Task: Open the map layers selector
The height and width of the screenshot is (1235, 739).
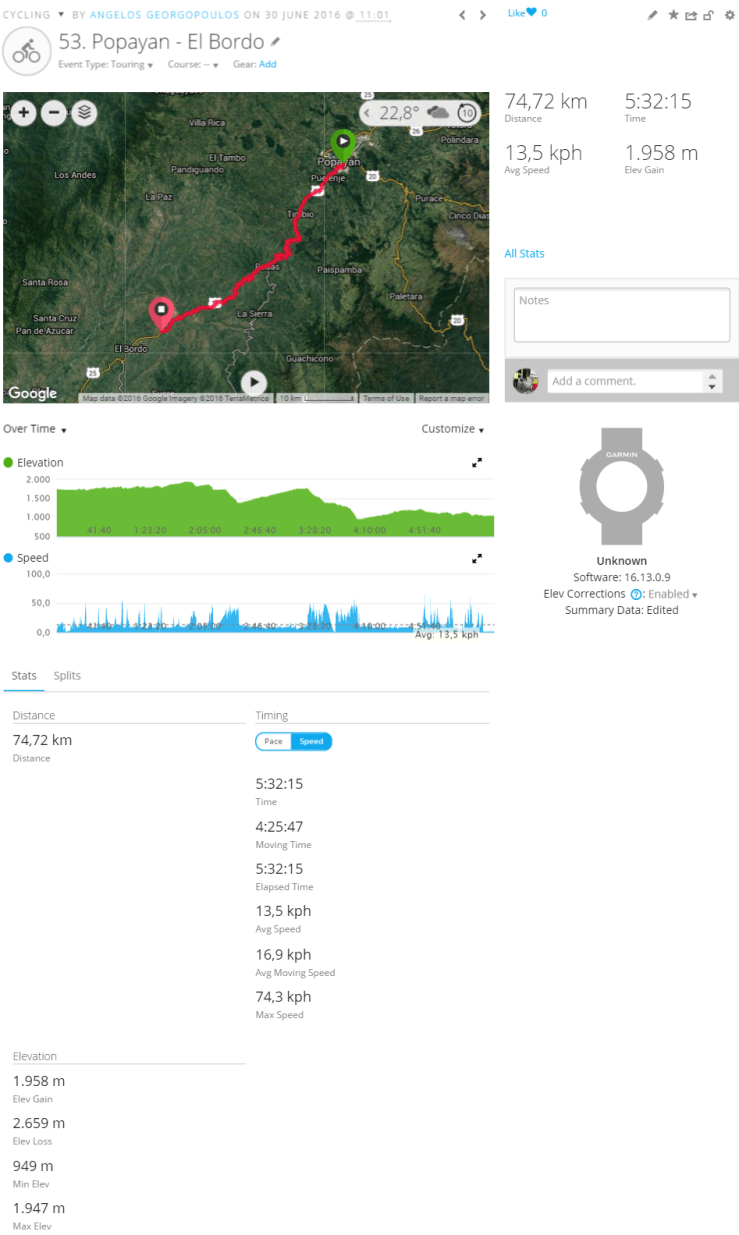Action: pos(84,113)
